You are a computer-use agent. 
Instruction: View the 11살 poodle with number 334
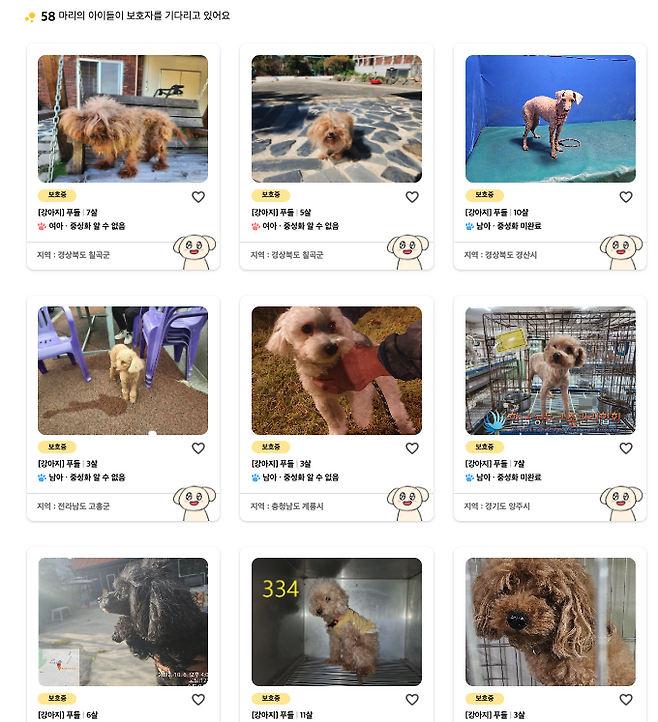tap(336, 621)
